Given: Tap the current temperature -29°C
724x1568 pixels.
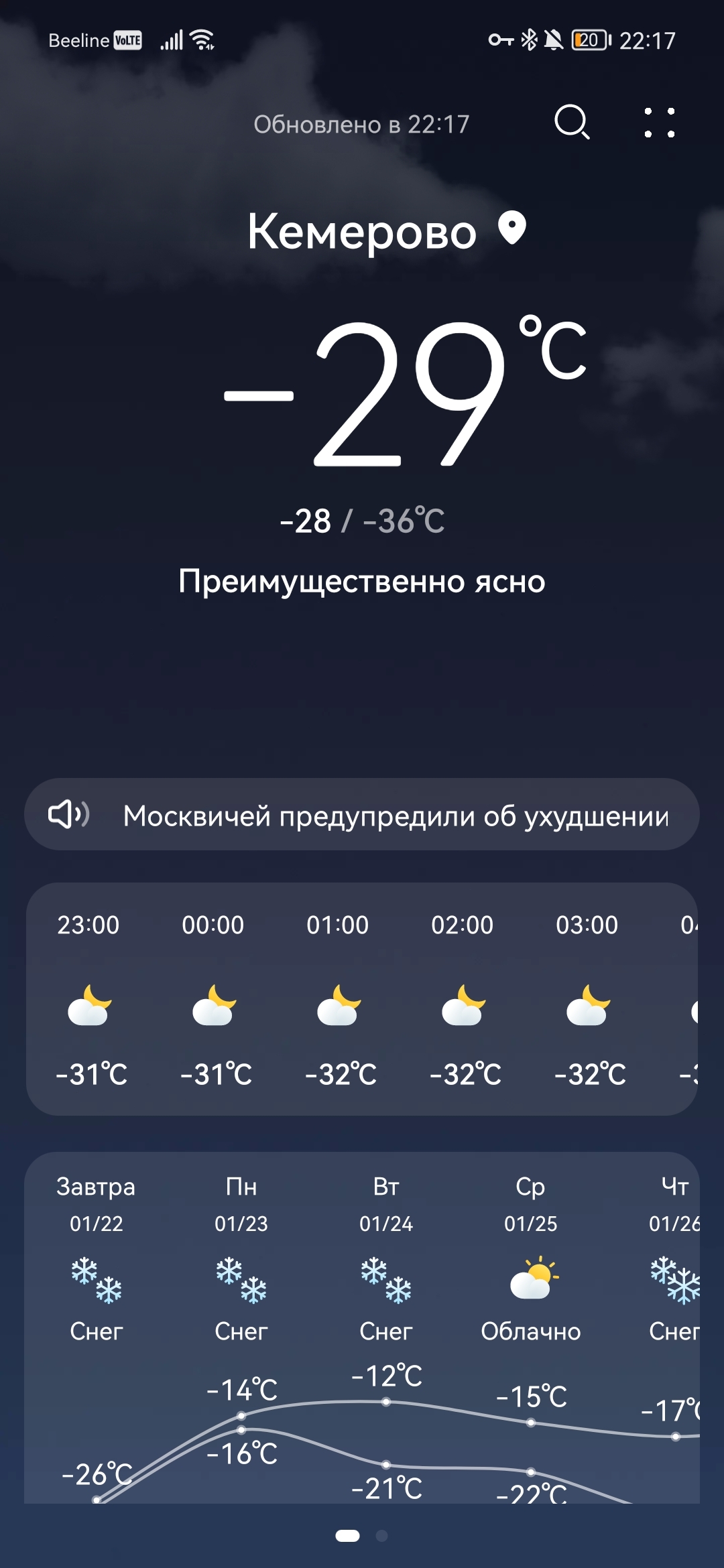Looking at the screenshot, I should 402,394.
